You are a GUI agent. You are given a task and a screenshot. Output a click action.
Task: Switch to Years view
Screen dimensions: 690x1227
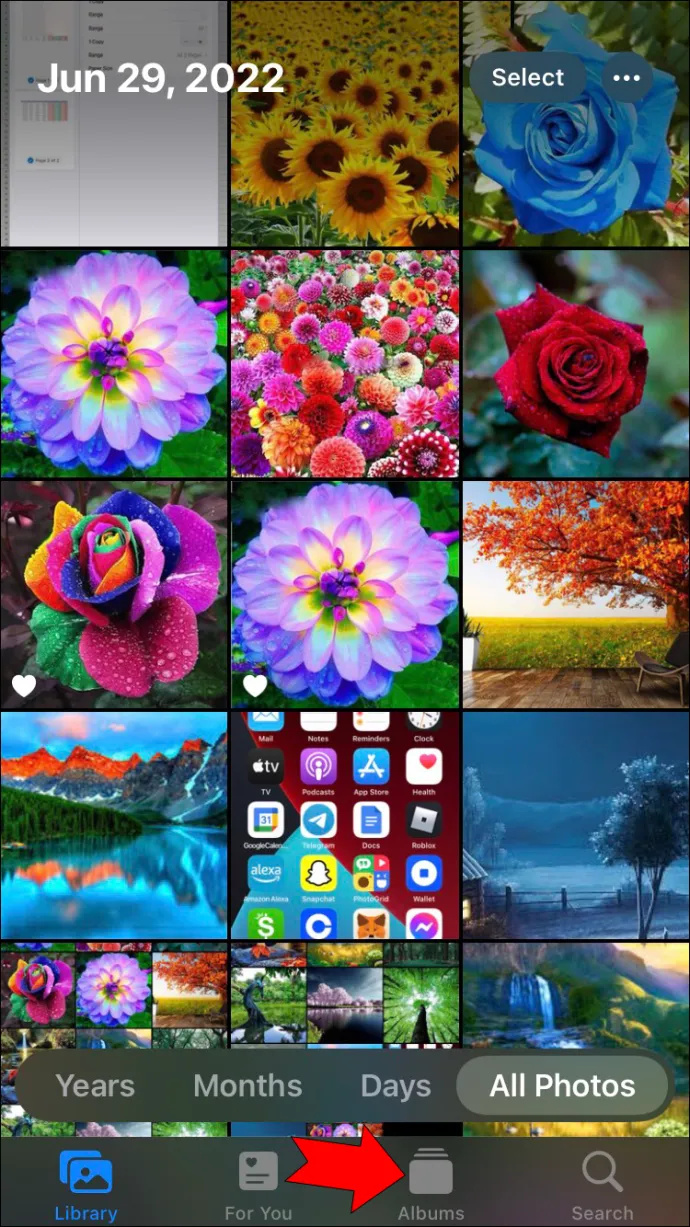click(95, 1086)
